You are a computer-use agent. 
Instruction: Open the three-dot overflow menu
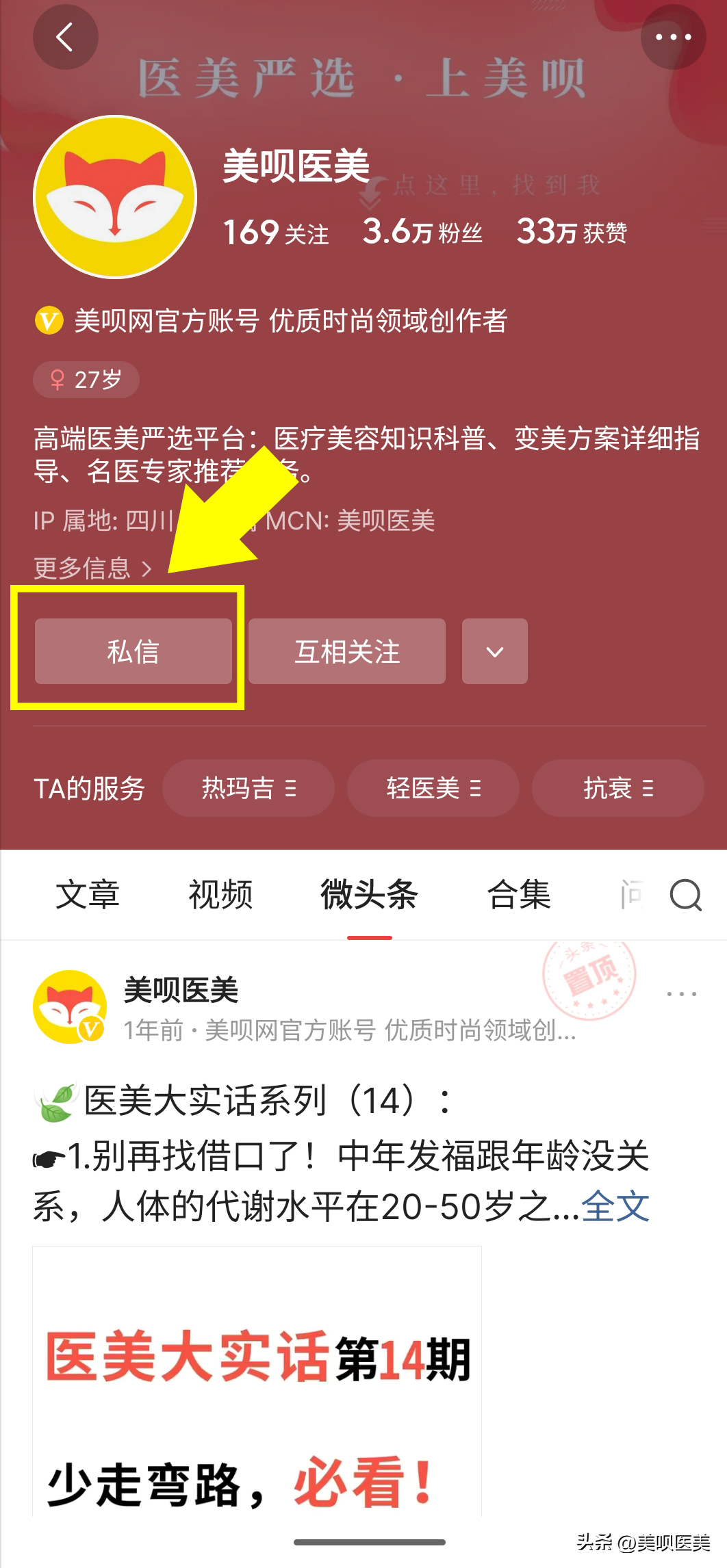673,37
